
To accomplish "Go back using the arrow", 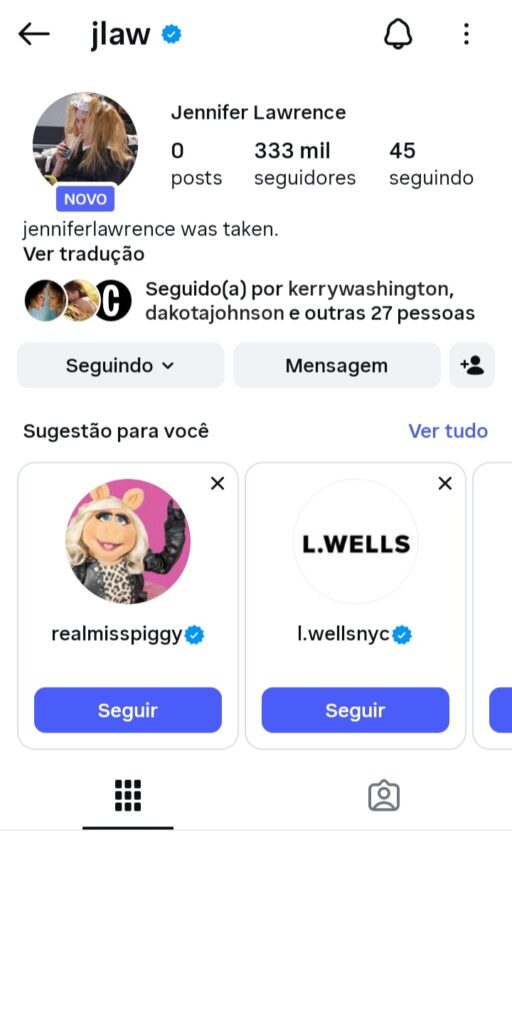I will click(34, 34).
